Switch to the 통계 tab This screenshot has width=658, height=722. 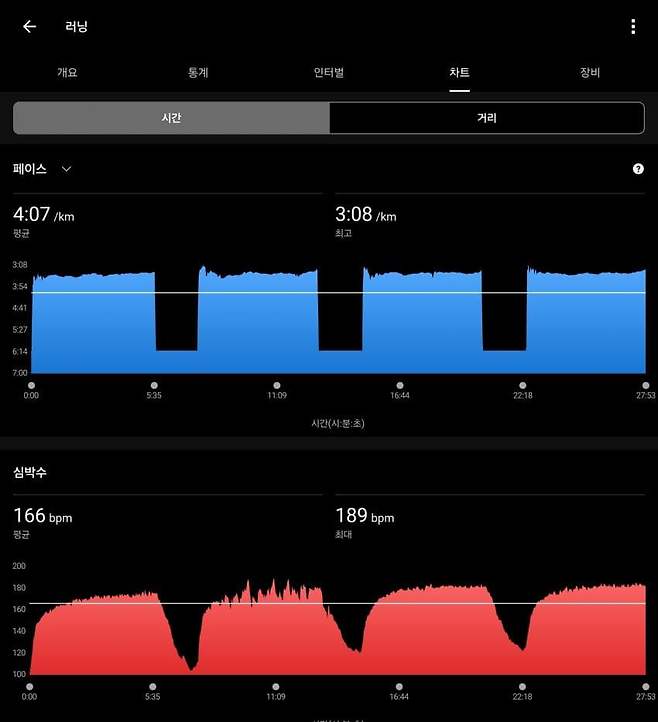198,73
